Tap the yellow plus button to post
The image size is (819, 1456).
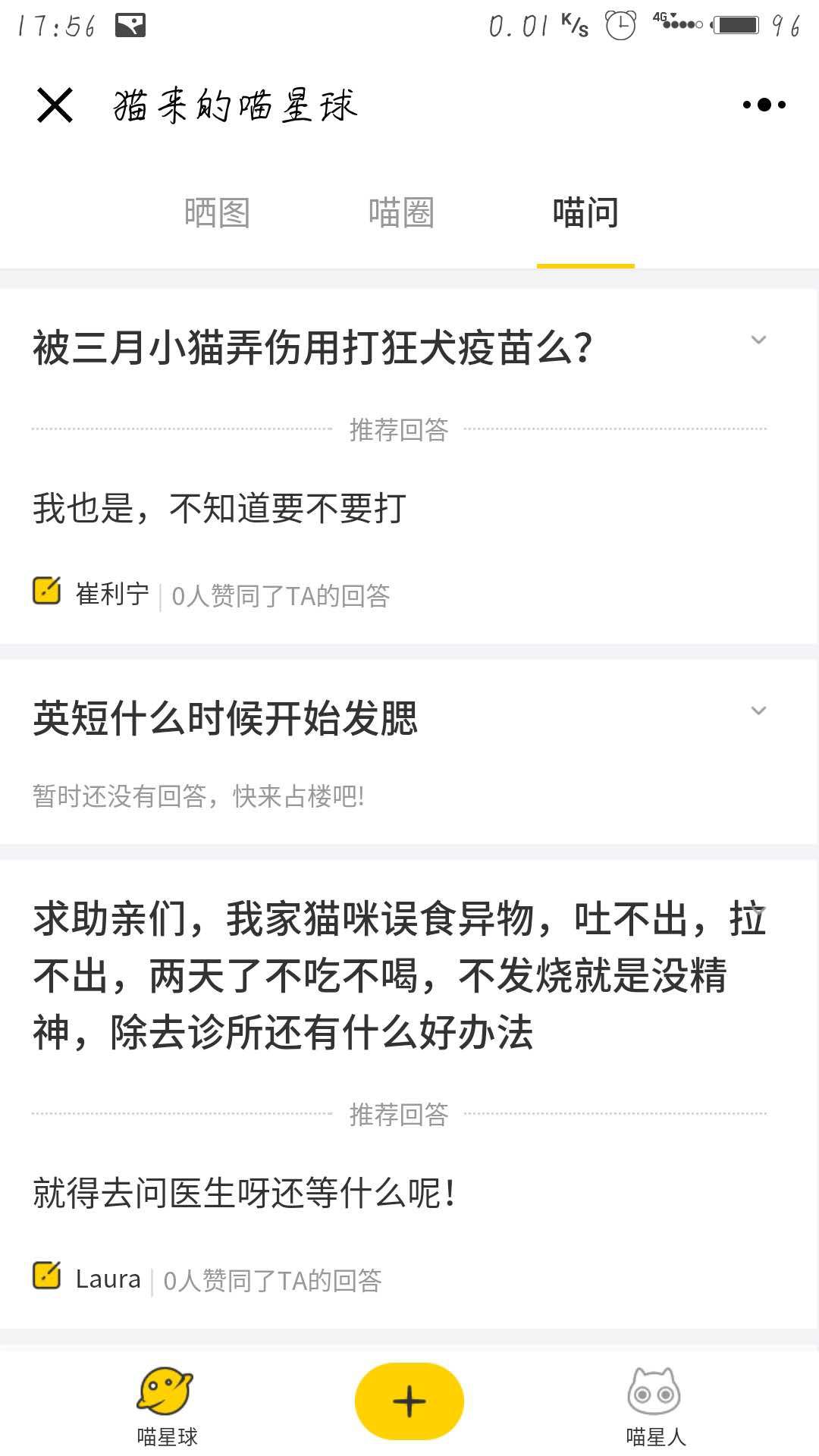click(409, 1401)
